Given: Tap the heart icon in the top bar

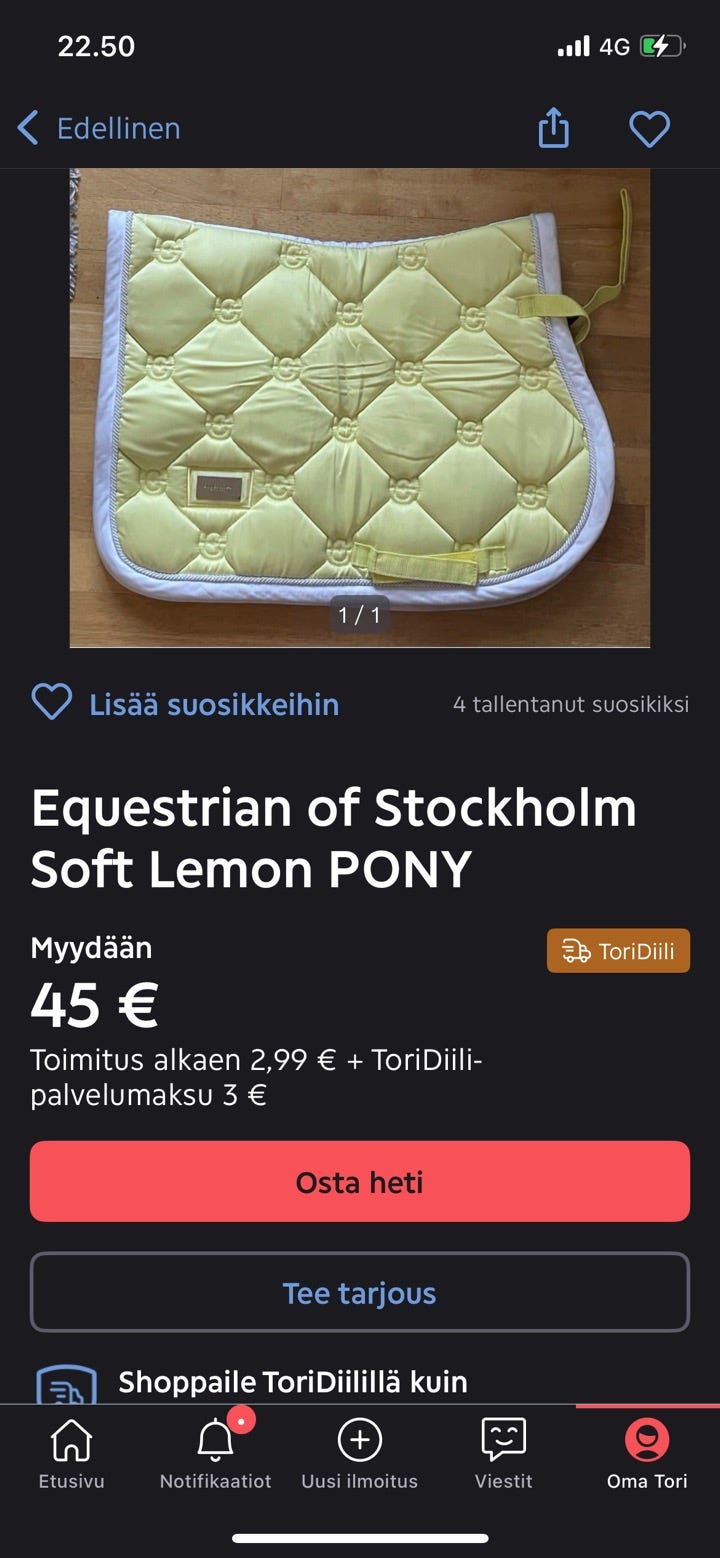Looking at the screenshot, I should tap(650, 128).
